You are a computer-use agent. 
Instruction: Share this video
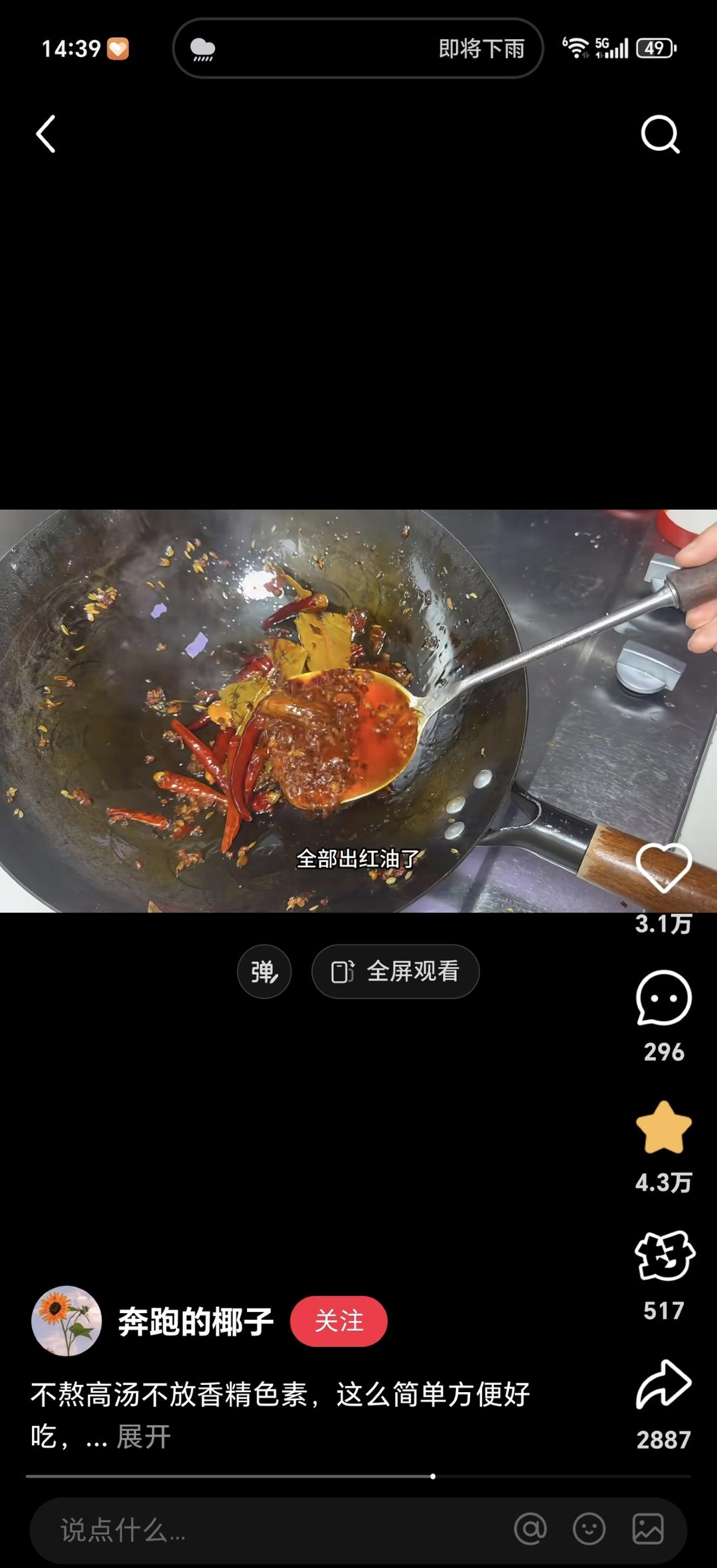663,1385
